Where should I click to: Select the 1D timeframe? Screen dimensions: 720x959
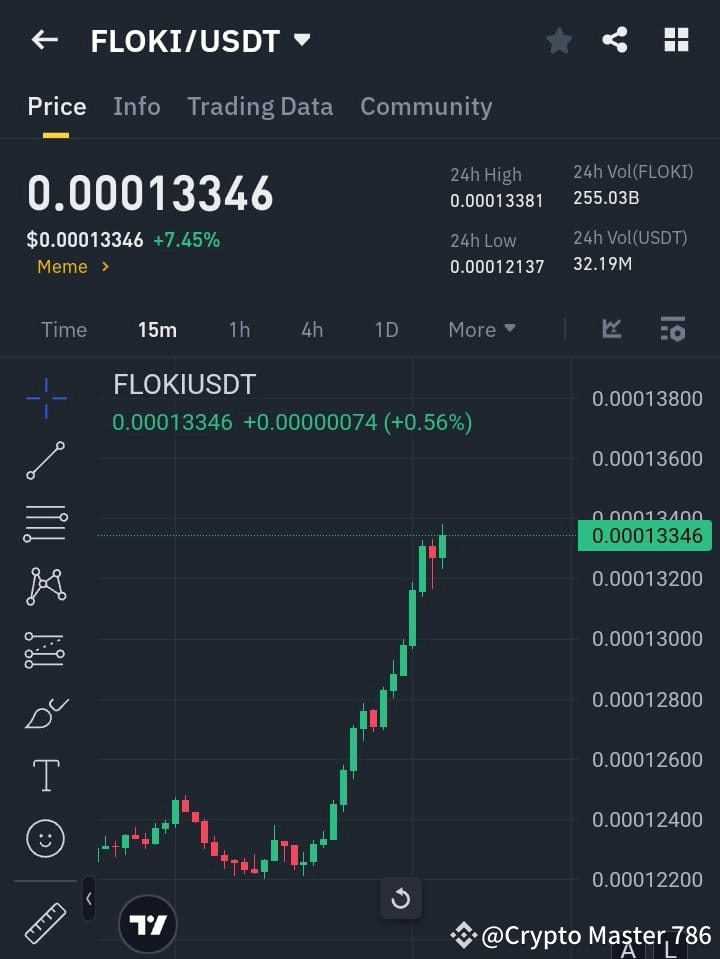point(386,329)
